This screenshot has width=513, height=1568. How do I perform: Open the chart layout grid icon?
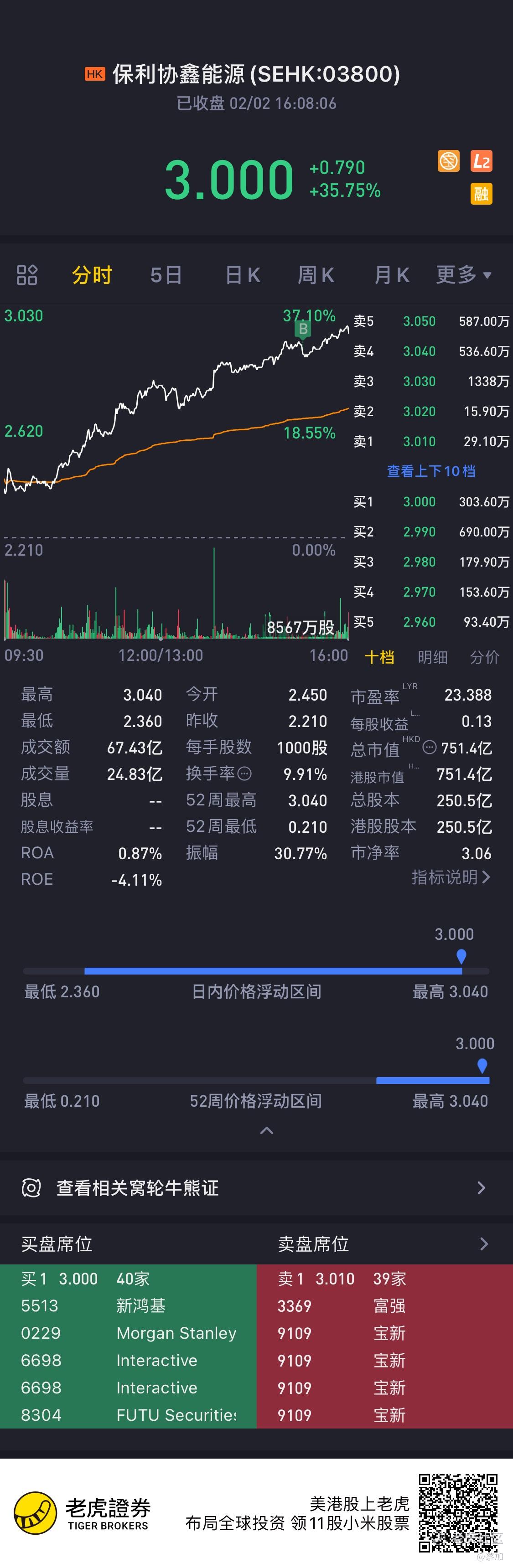(27, 275)
